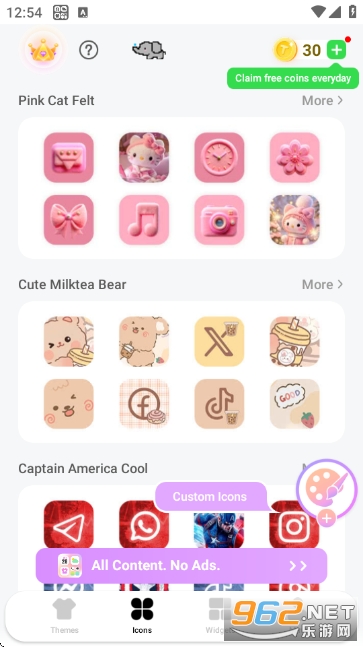
Task: See more Cute Milktea Bear icons
Action: [x=322, y=284]
